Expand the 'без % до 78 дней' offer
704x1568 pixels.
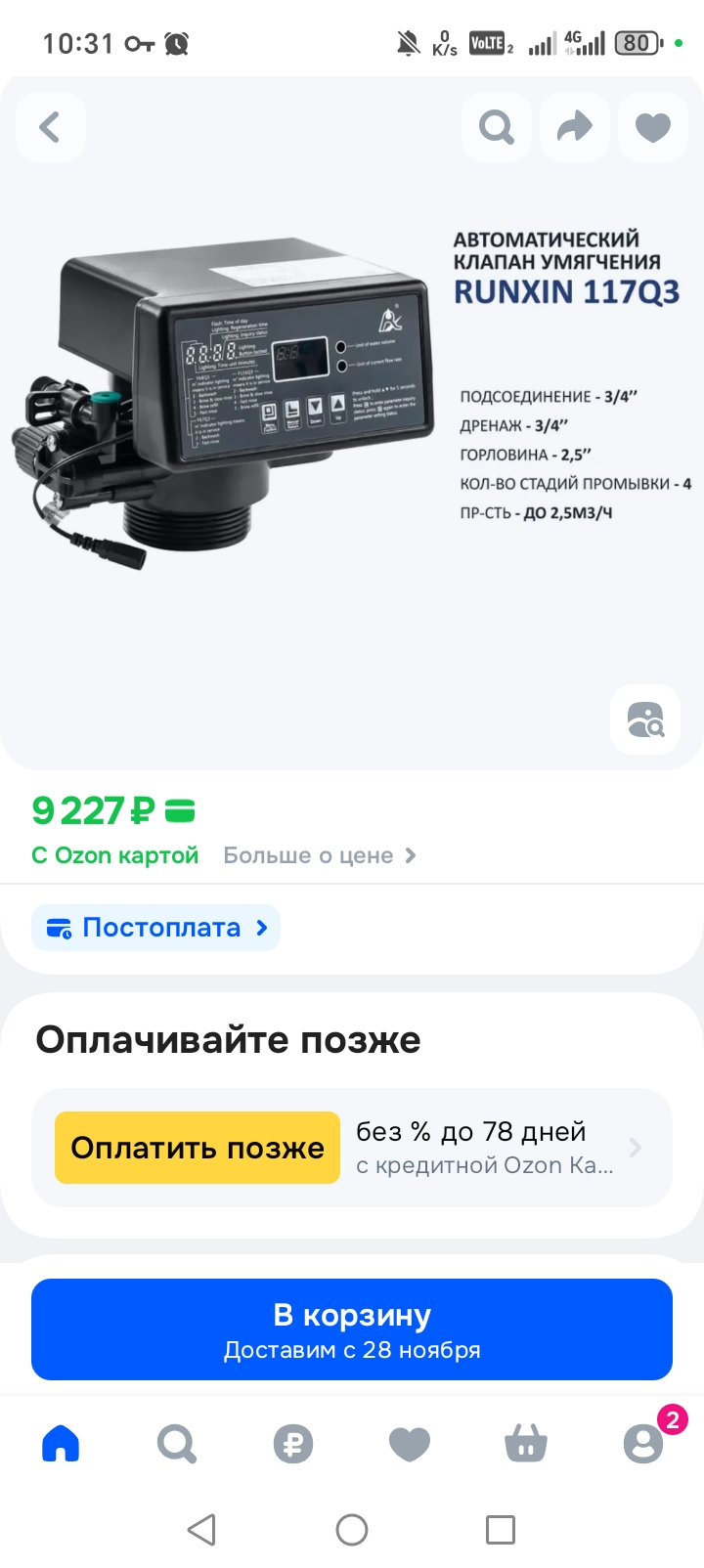[499, 1148]
